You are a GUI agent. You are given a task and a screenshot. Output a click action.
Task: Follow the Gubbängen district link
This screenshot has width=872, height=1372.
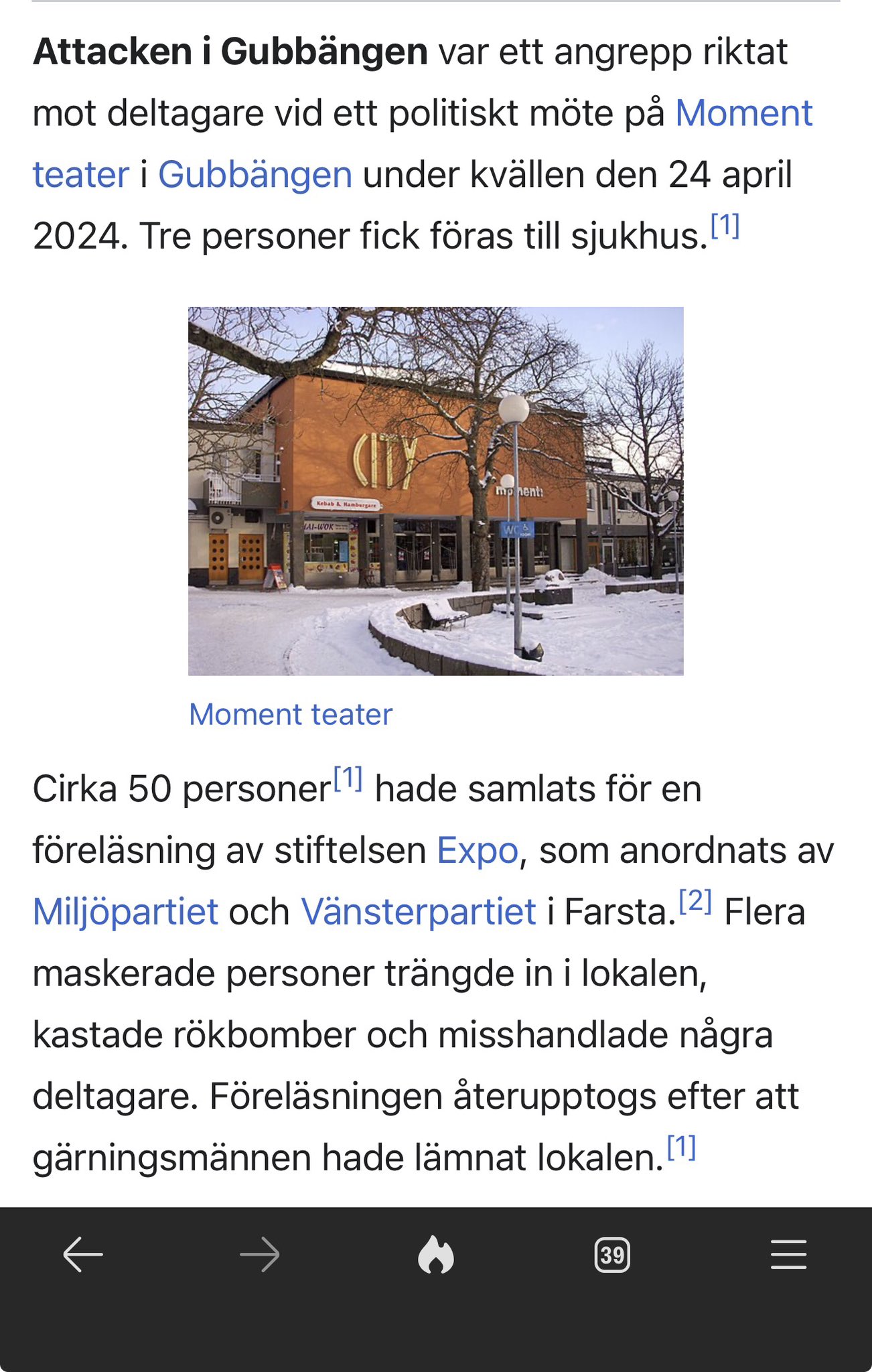pyautogui.click(x=255, y=175)
